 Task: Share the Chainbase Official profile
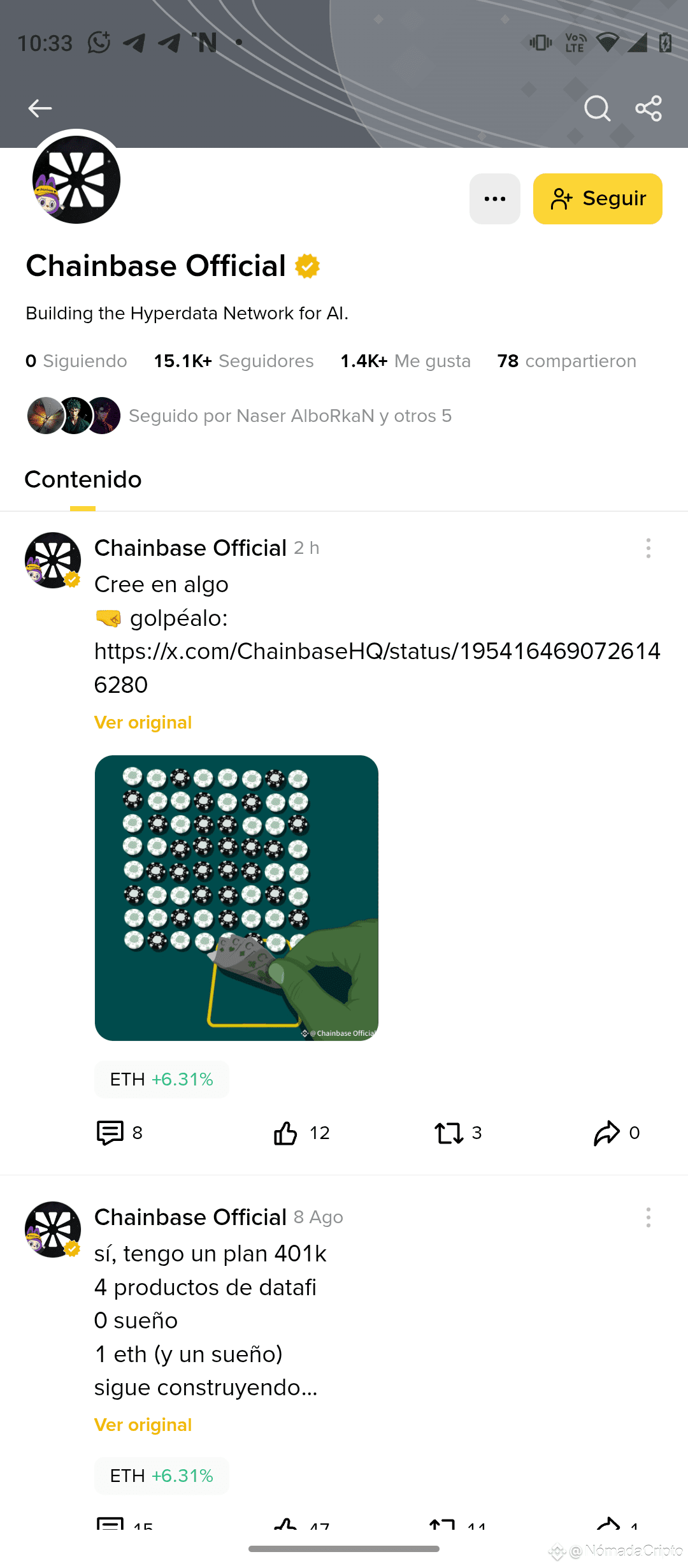649,108
